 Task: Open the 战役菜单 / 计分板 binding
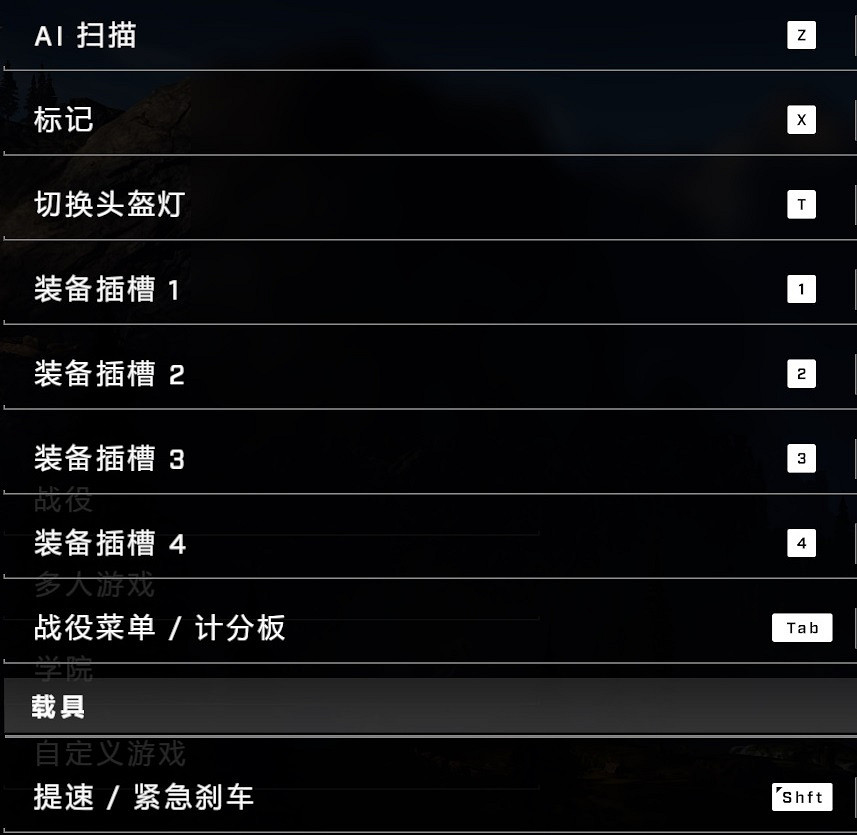[x=428, y=628]
